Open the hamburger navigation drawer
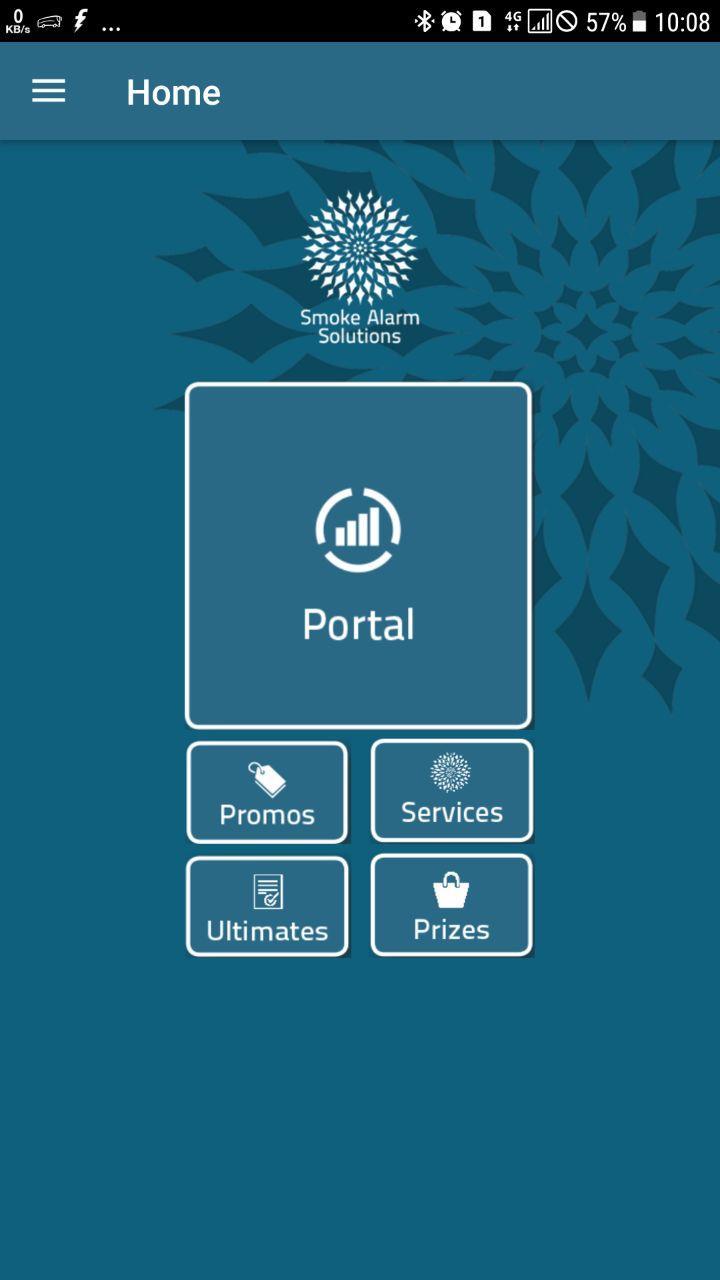720x1280 pixels. (x=48, y=92)
